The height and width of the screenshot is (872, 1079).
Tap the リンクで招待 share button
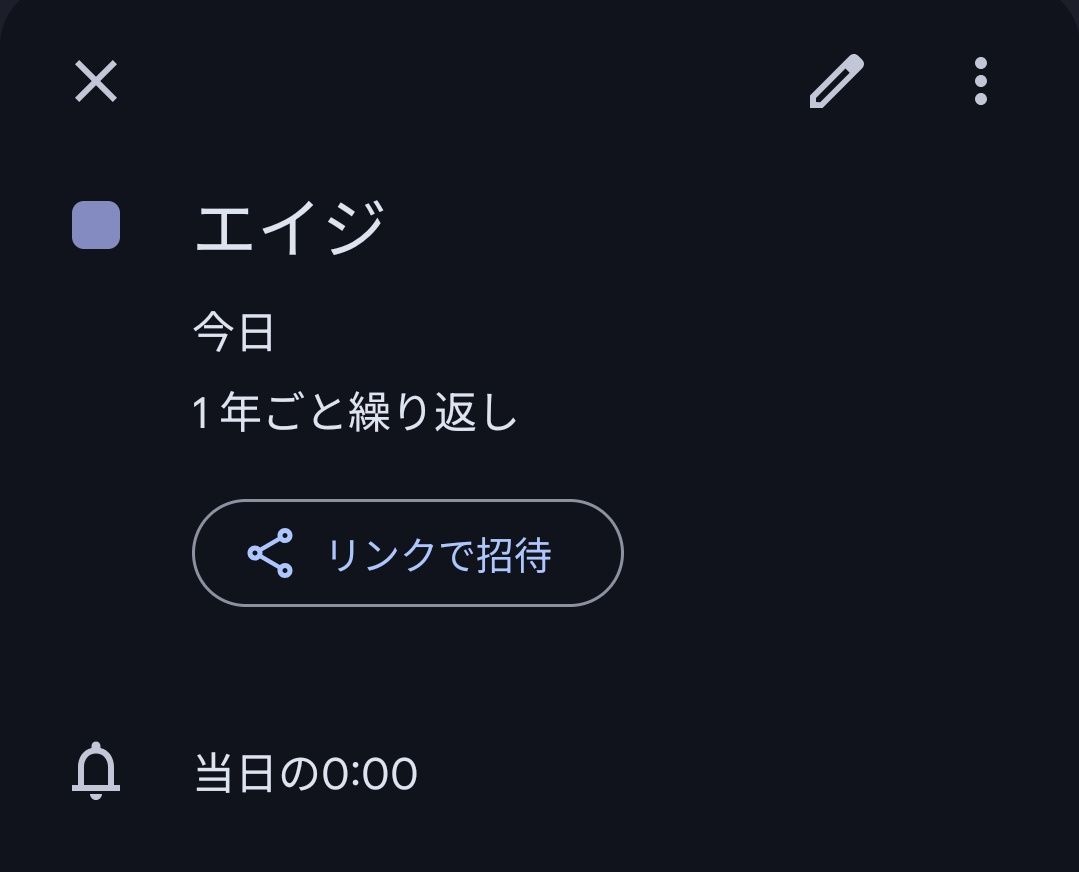pyautogui.click(x=407, y=553)
